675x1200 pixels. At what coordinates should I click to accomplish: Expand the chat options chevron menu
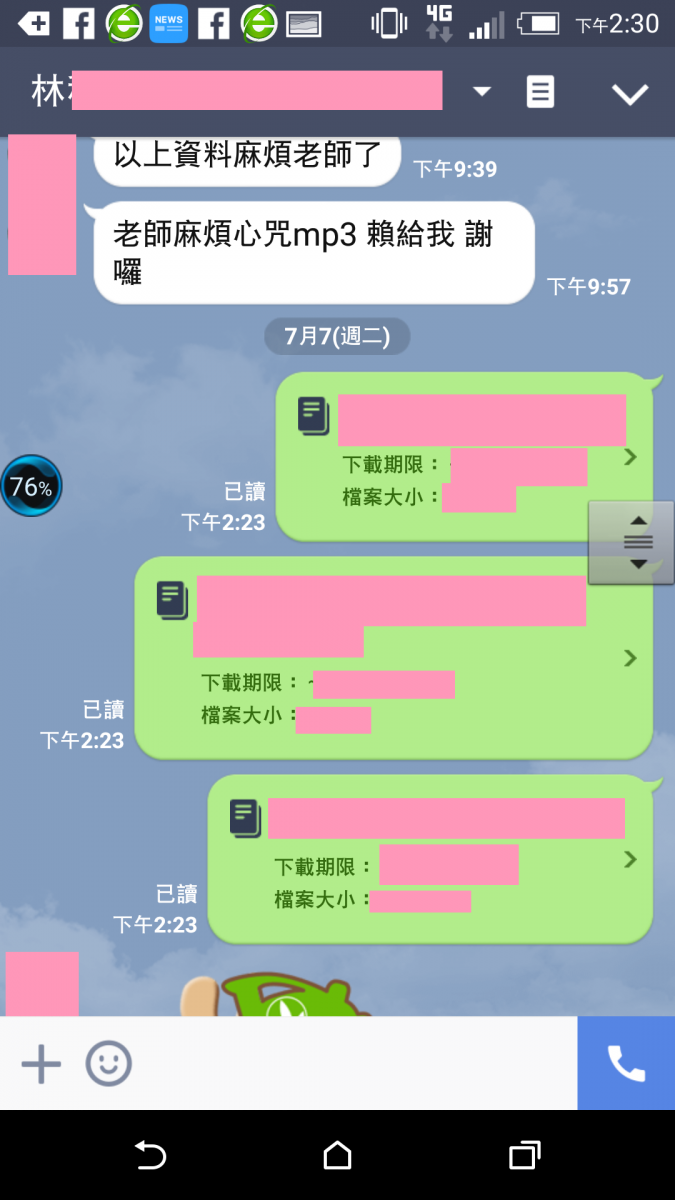pos(630,94)
